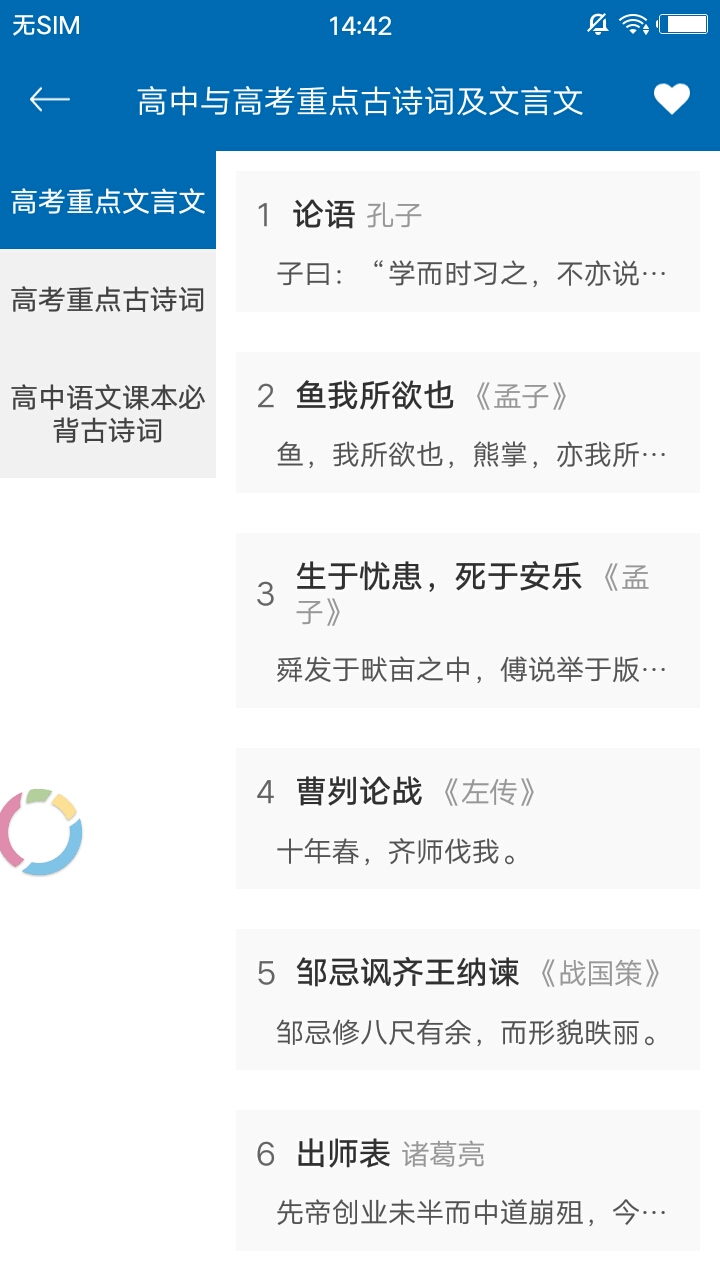Viewport: 720px width, 1280px height.
Task: Switch to the 高考重点古诗词 category
Action: (108, 299)
